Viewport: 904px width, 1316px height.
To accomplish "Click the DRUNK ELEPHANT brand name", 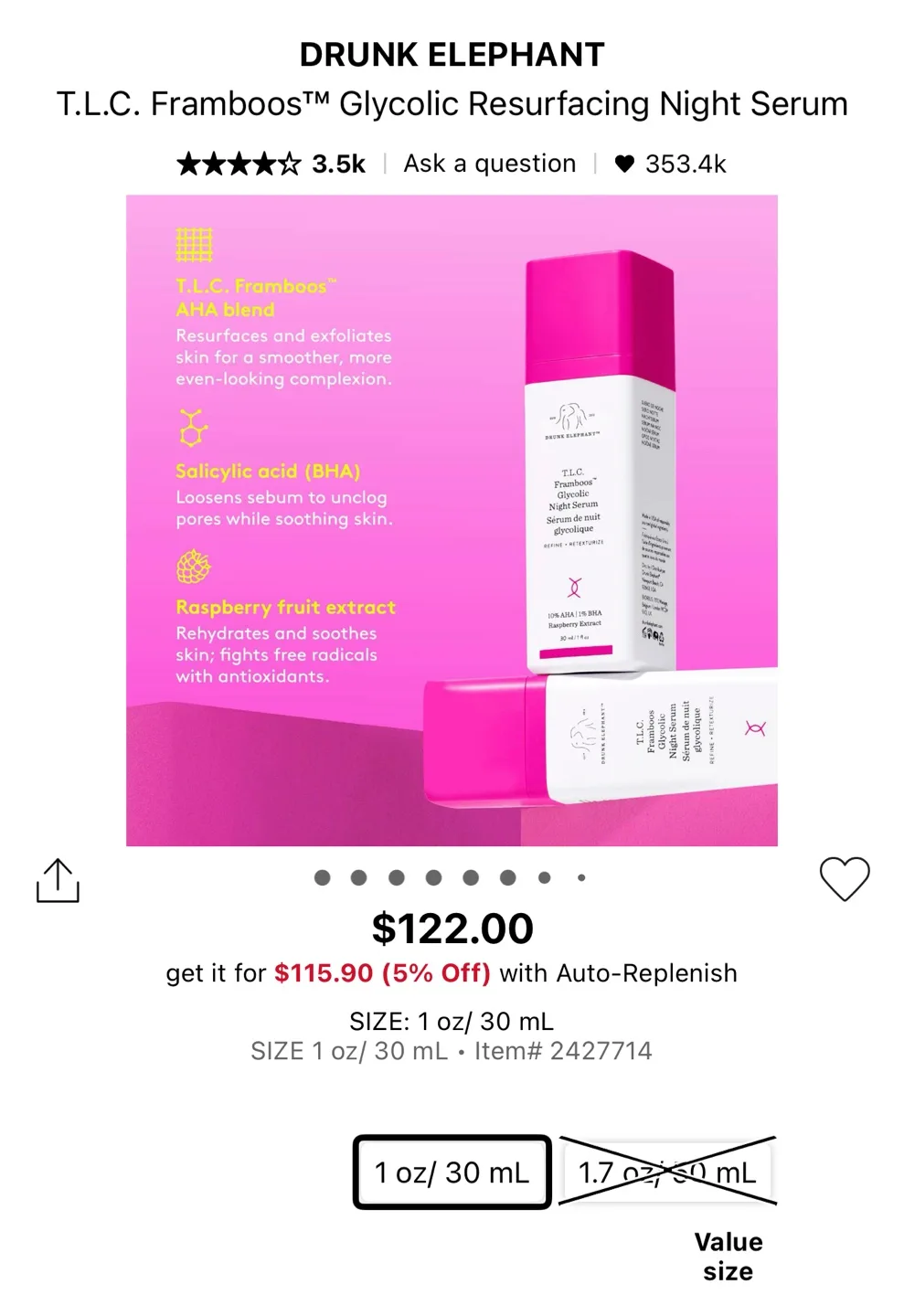I will 452,55.
